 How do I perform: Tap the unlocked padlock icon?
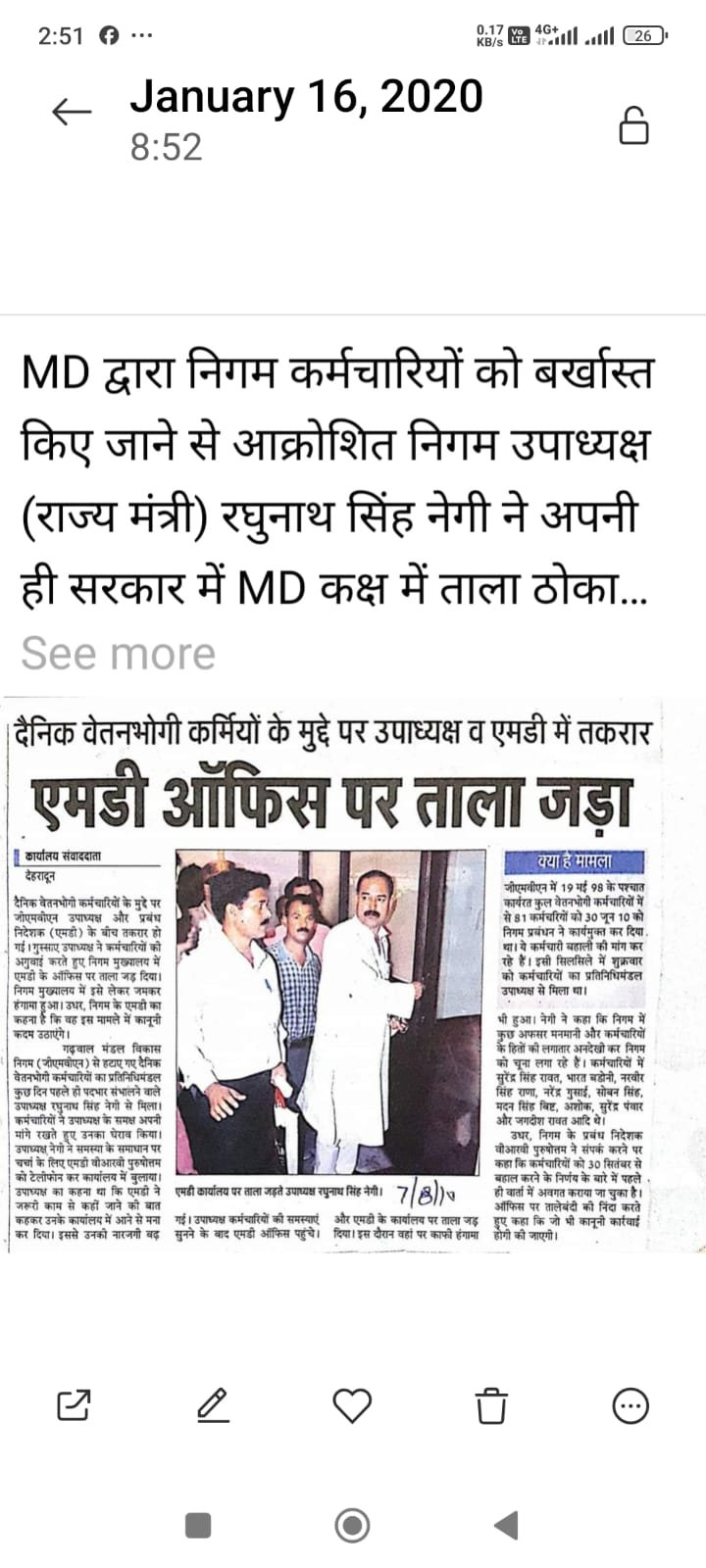click(x=633, y=124)
